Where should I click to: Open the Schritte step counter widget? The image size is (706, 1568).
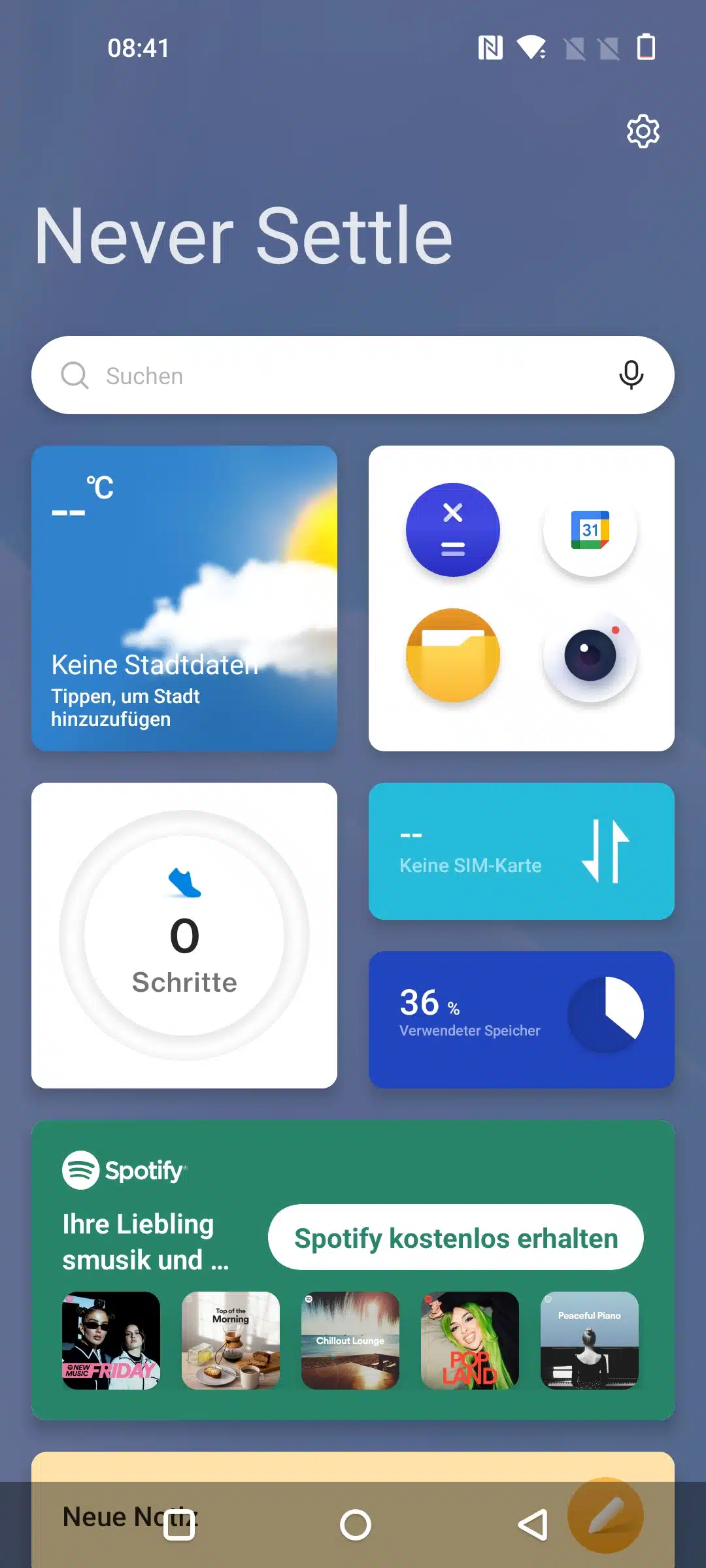pyautogui.click(x=184, y=935)
